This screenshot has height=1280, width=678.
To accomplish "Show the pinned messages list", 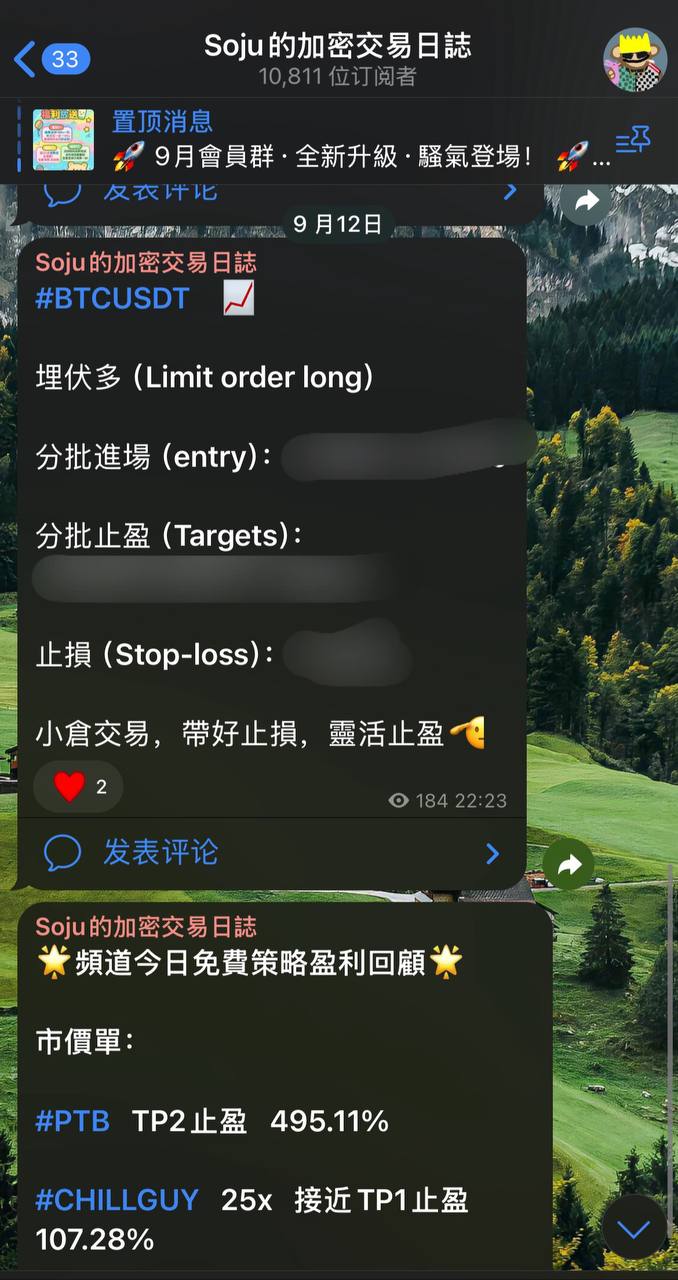I will click(x=633, y=141).
